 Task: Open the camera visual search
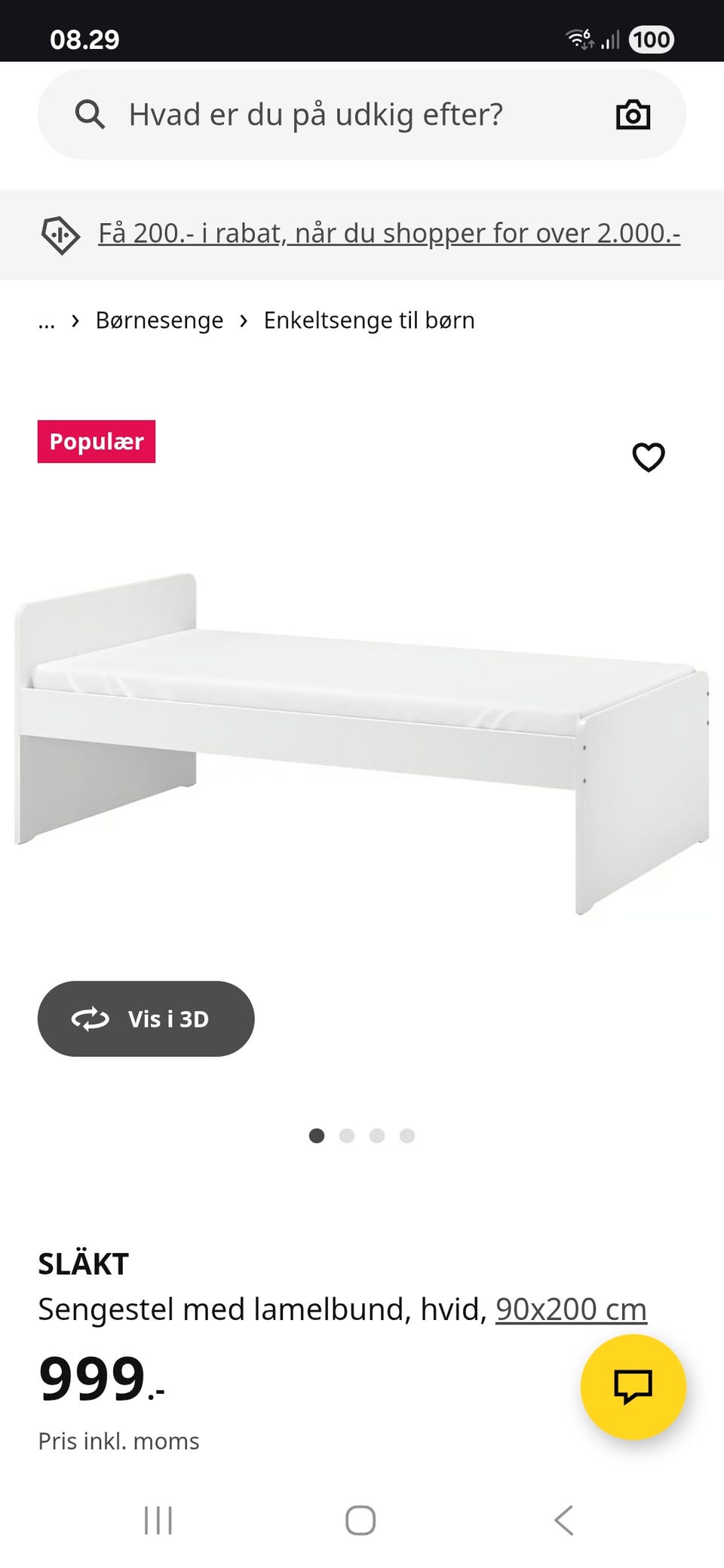point(632,114)
